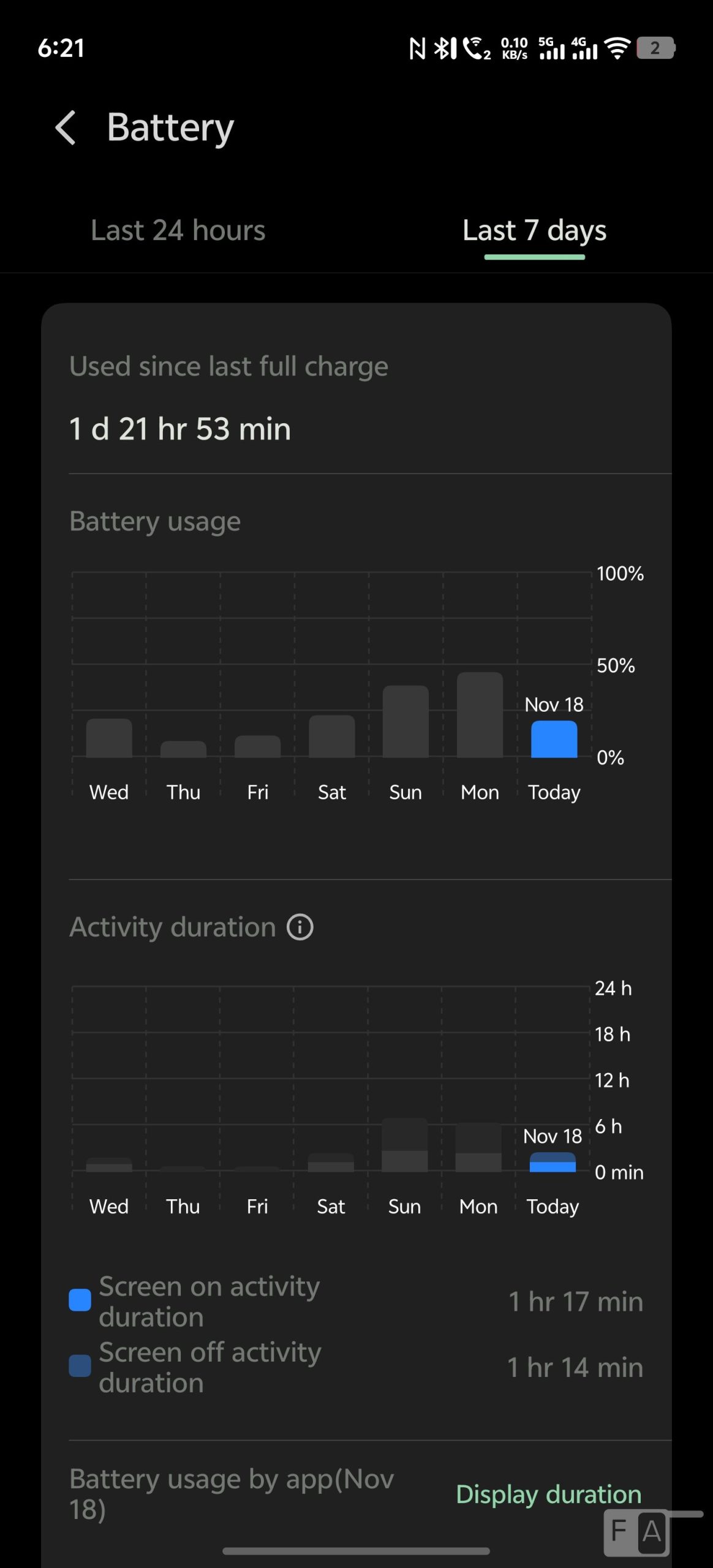Screen dimensions: 713x1568
Task: Select Sat's bar in the Battery usage chart
Action: click(x=331, y=736)
